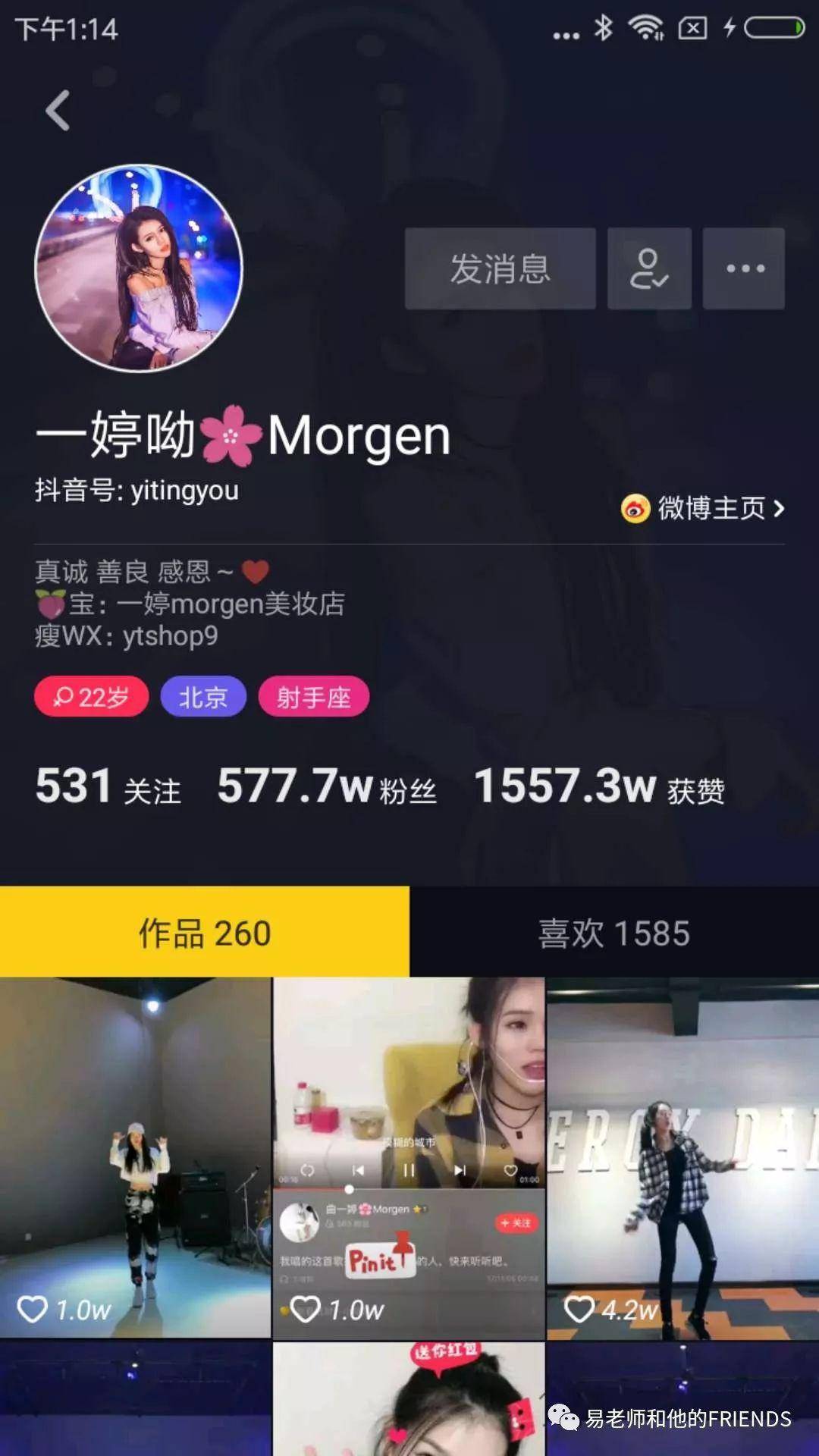Switch to the 作品 260 tab
This screenshot has width=819, height=1456.
pyautogui.click(x=205, y=932)
